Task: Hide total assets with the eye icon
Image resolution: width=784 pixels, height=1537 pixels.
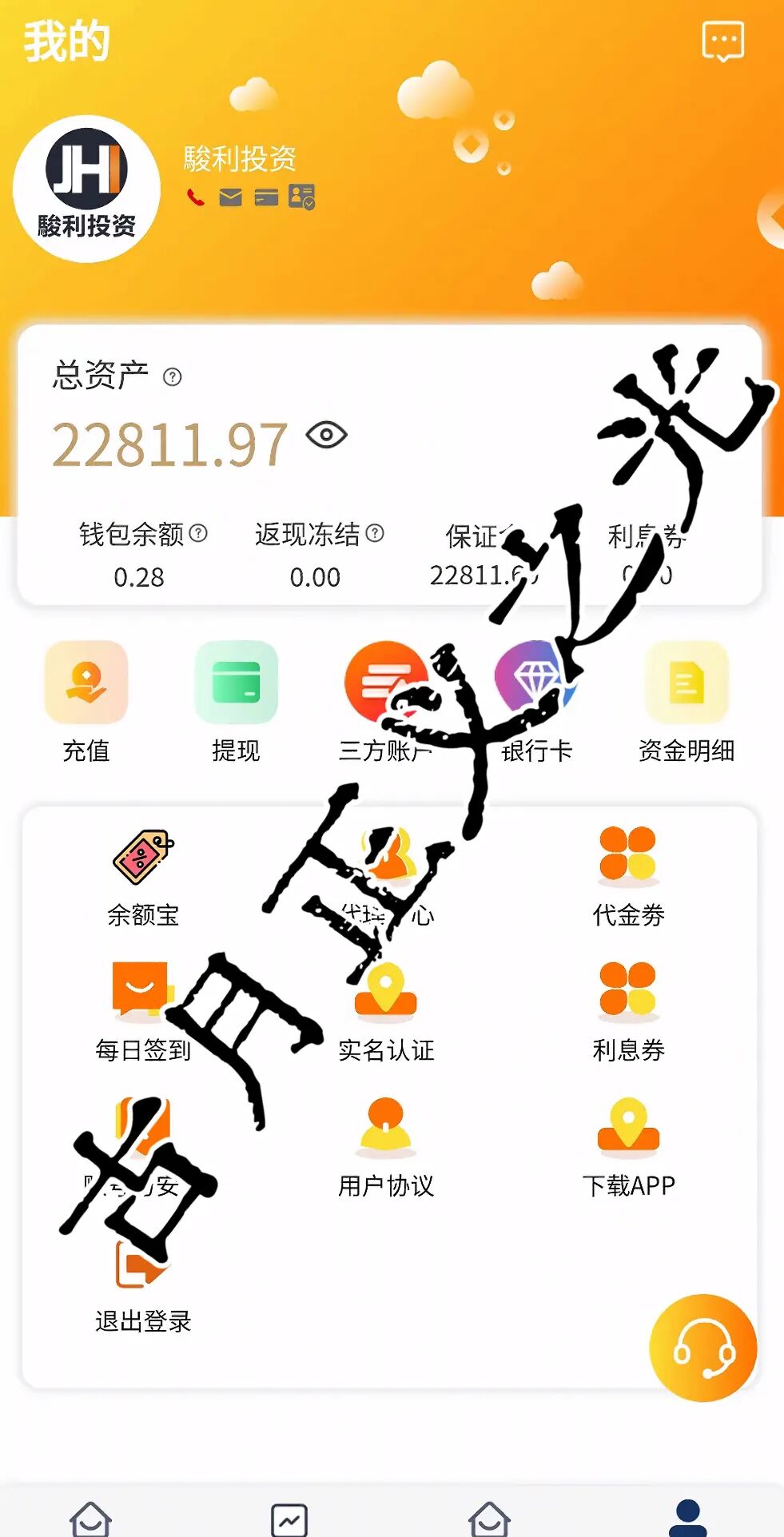Action: (x=326, y=436)
